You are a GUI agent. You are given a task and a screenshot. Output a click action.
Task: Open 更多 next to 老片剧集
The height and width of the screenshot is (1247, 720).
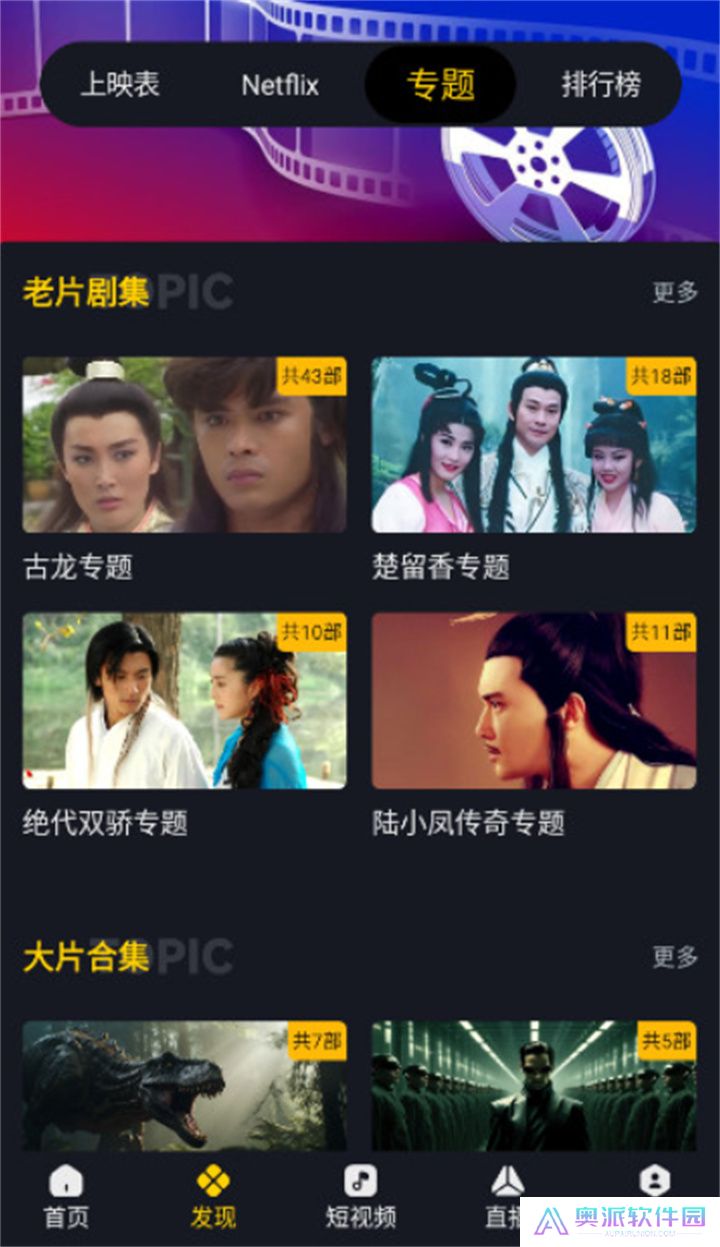coord(674,291)
